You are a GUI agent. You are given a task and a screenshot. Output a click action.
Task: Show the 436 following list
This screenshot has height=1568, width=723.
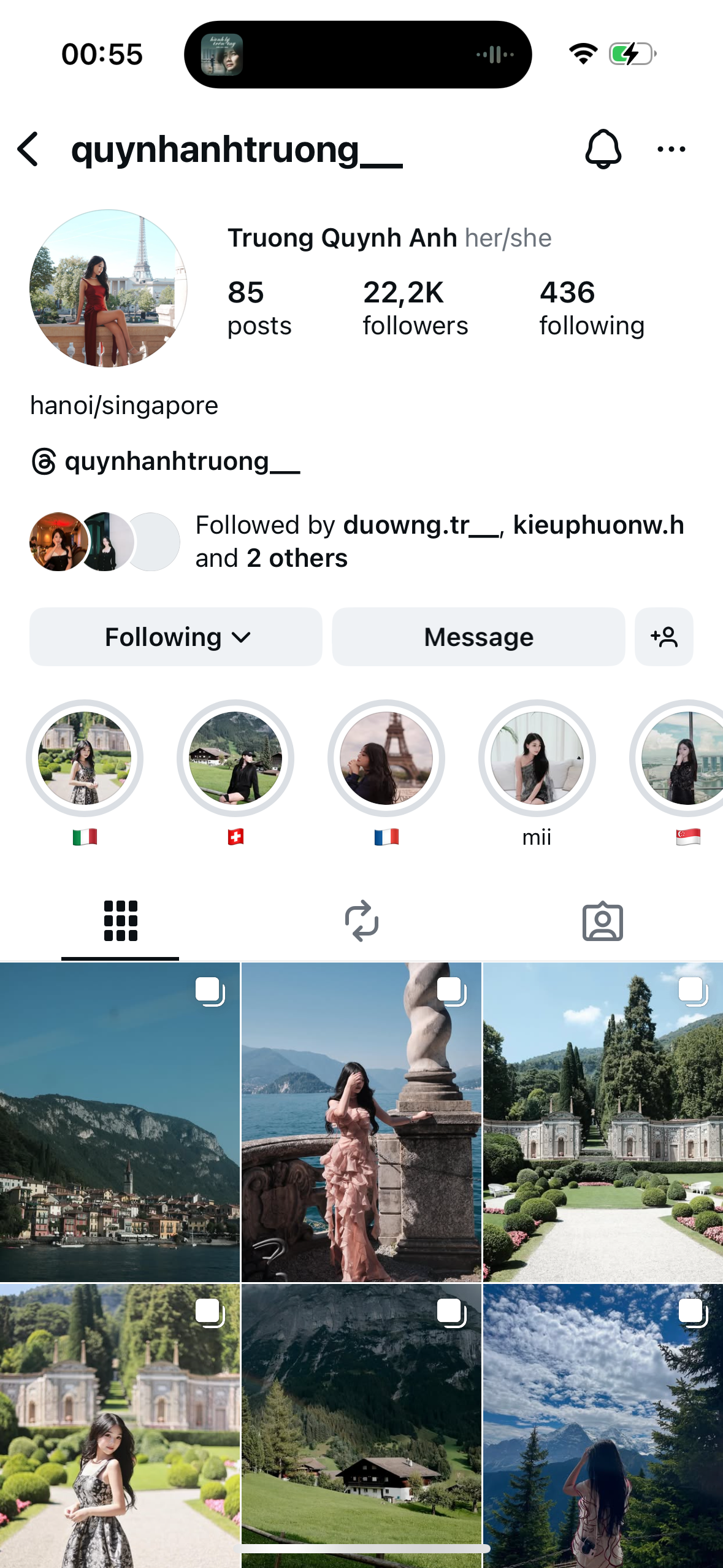[x=592, y=308]
